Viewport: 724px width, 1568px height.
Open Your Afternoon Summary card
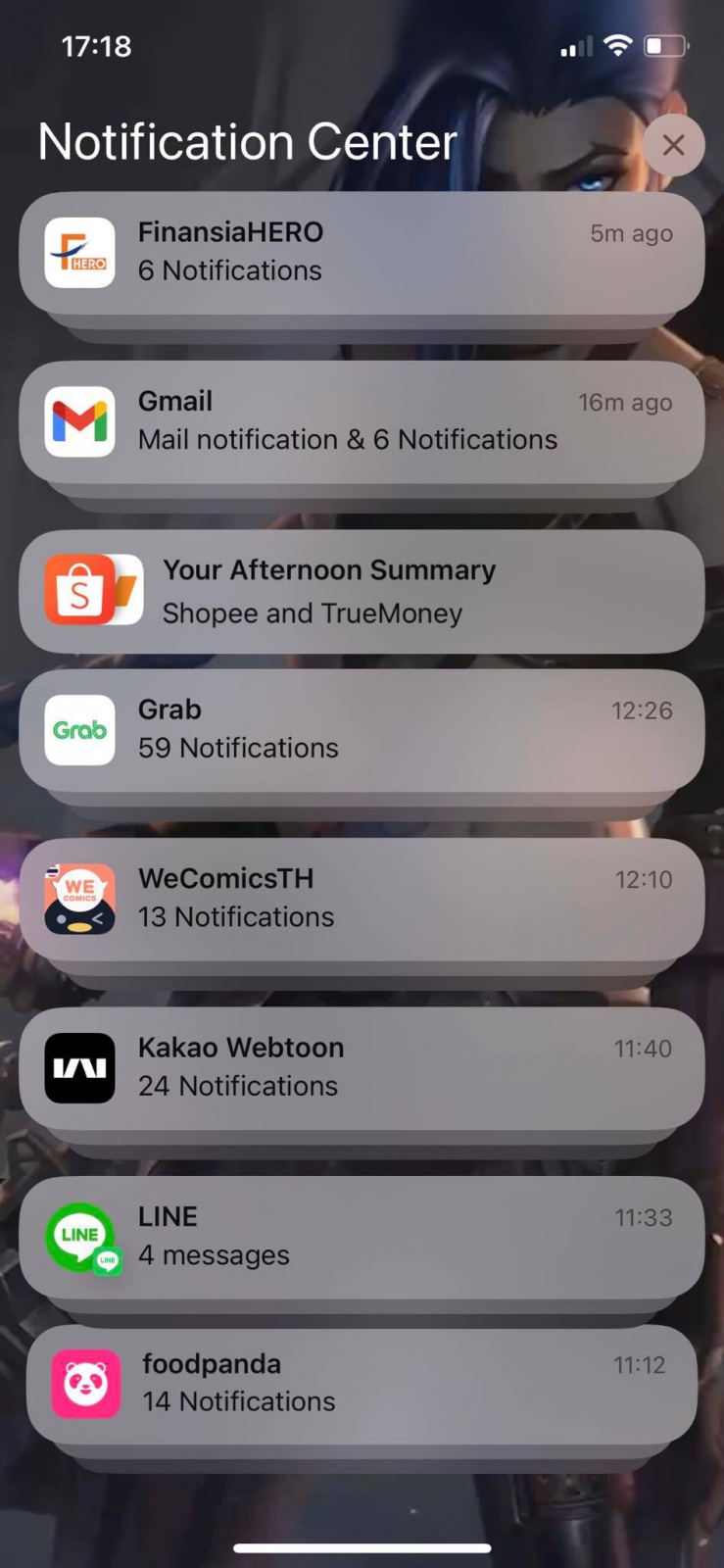362,591
